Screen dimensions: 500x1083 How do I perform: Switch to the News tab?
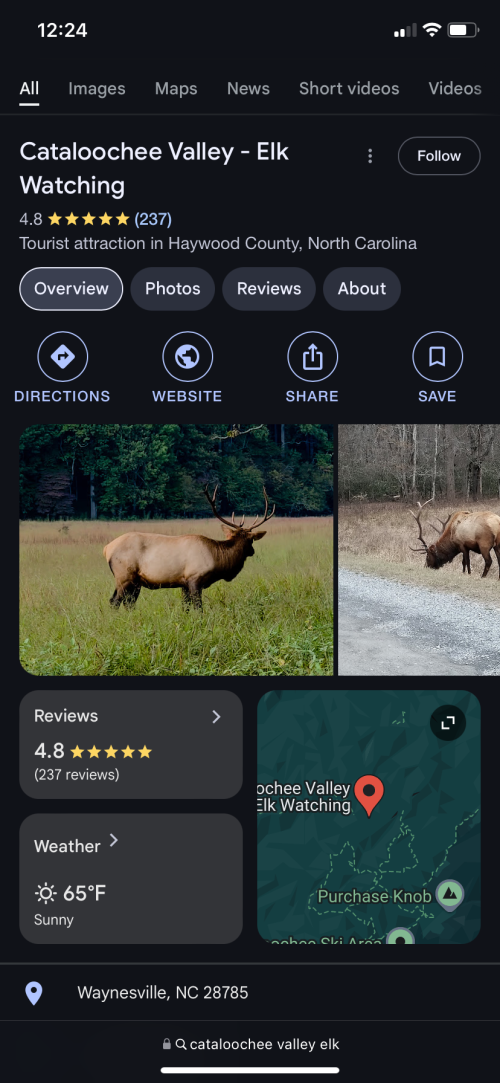pos(249,88)
